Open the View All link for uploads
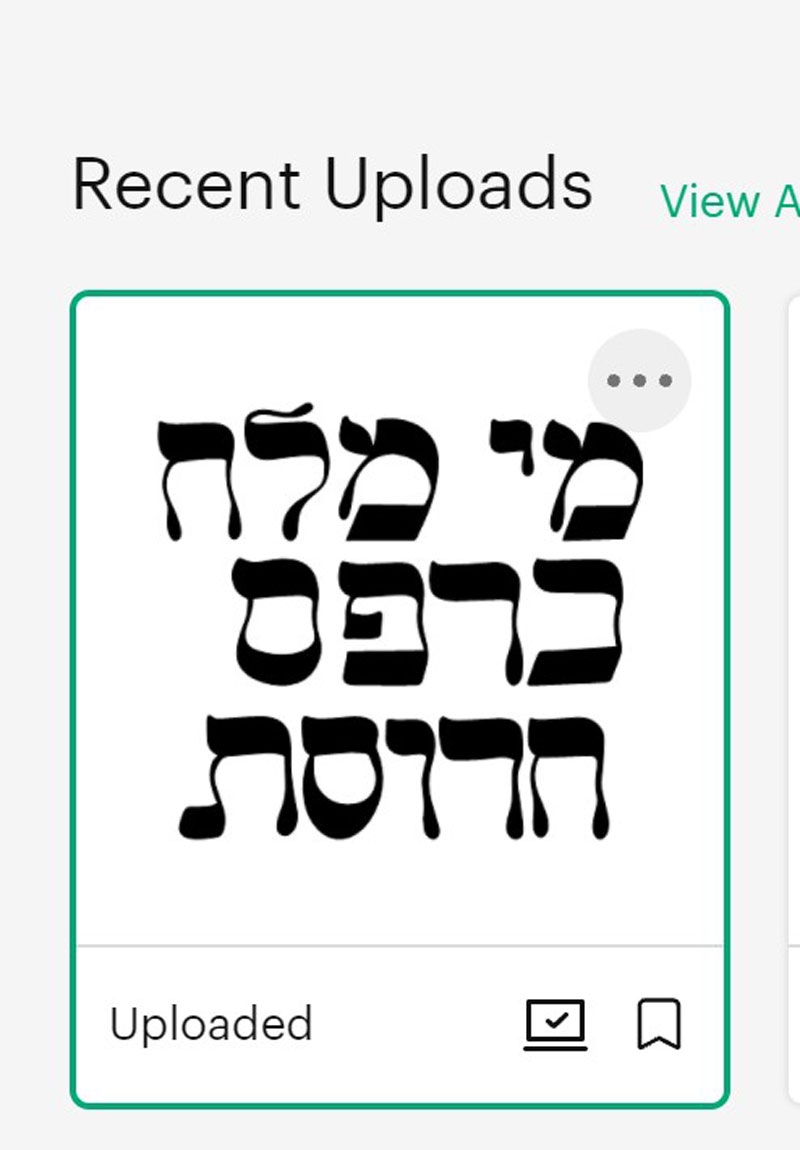Image resolution: width=800 pixels, height=1150 pixels. (730, 201)
